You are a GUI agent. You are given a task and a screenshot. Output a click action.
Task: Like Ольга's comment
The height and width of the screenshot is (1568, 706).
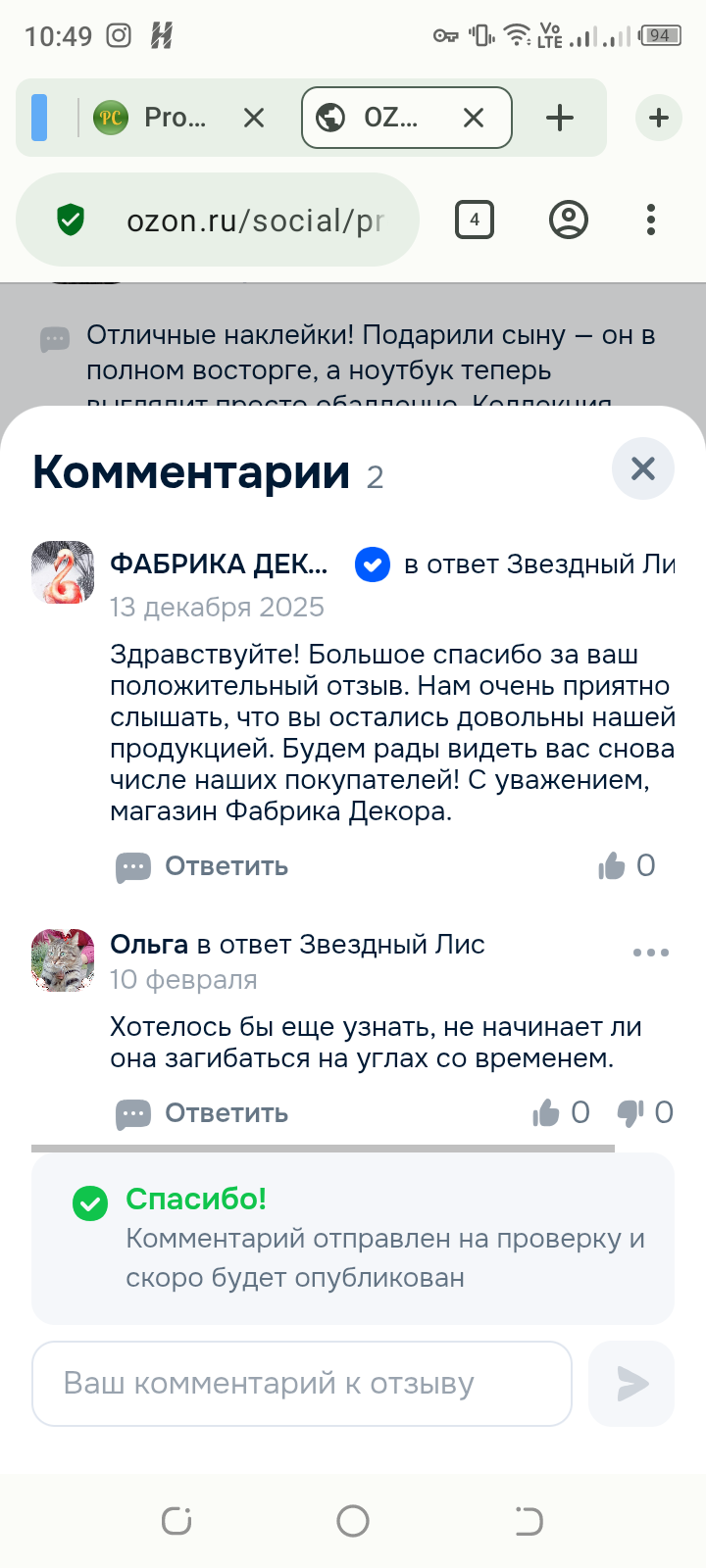(546, 1112)
